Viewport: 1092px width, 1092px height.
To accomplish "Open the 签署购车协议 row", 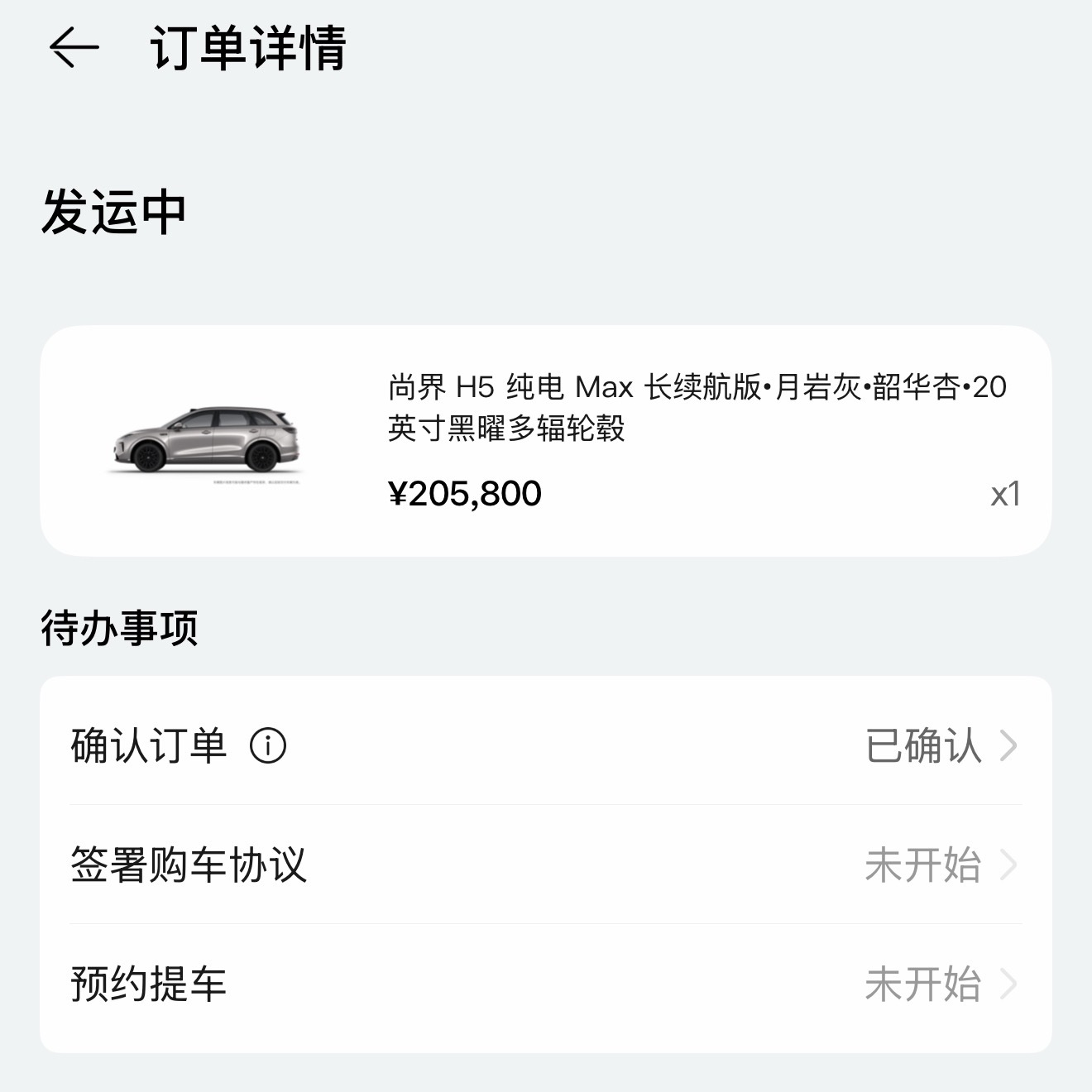I will (546, 865).
